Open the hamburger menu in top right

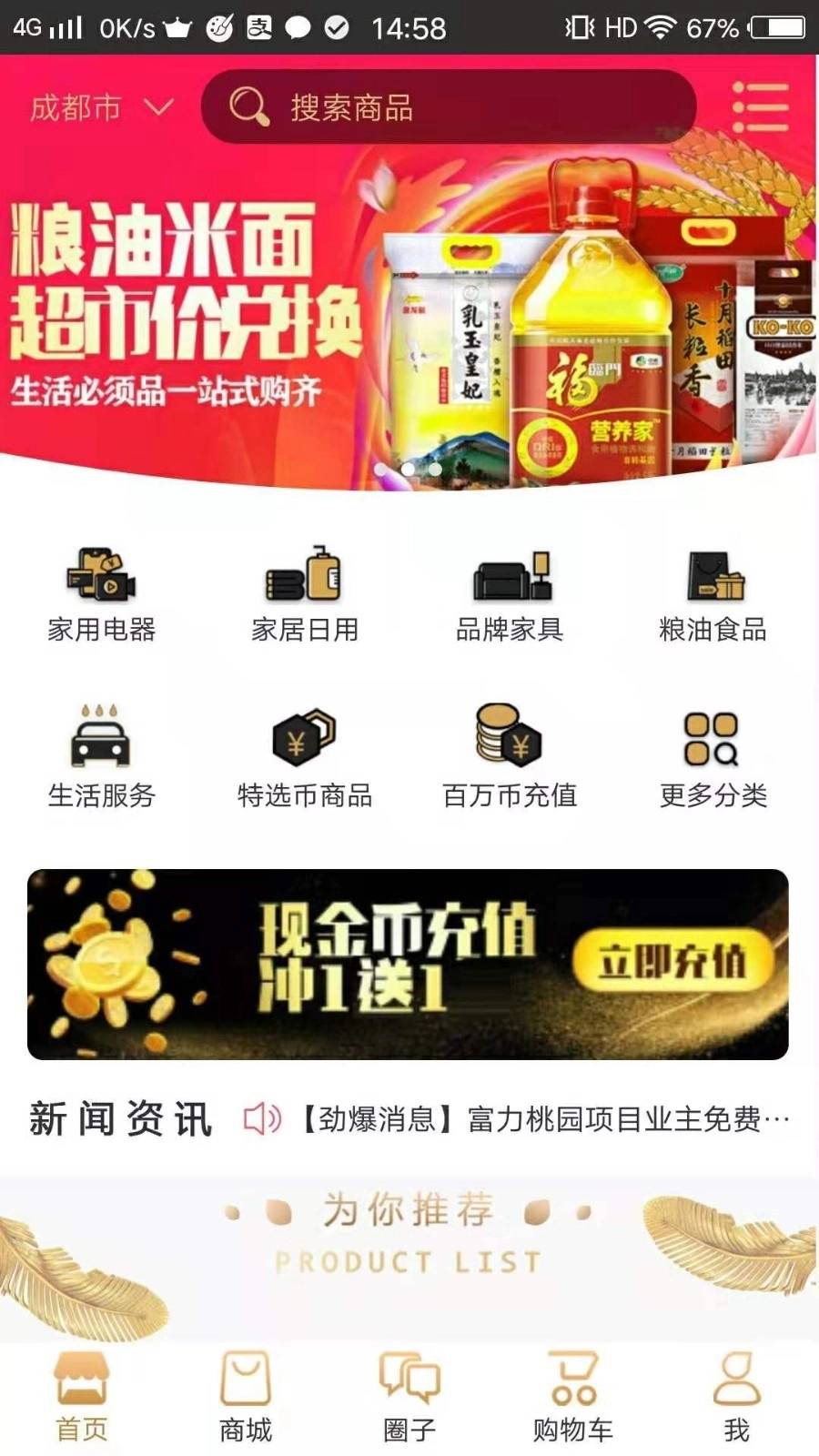pos(761,106)
